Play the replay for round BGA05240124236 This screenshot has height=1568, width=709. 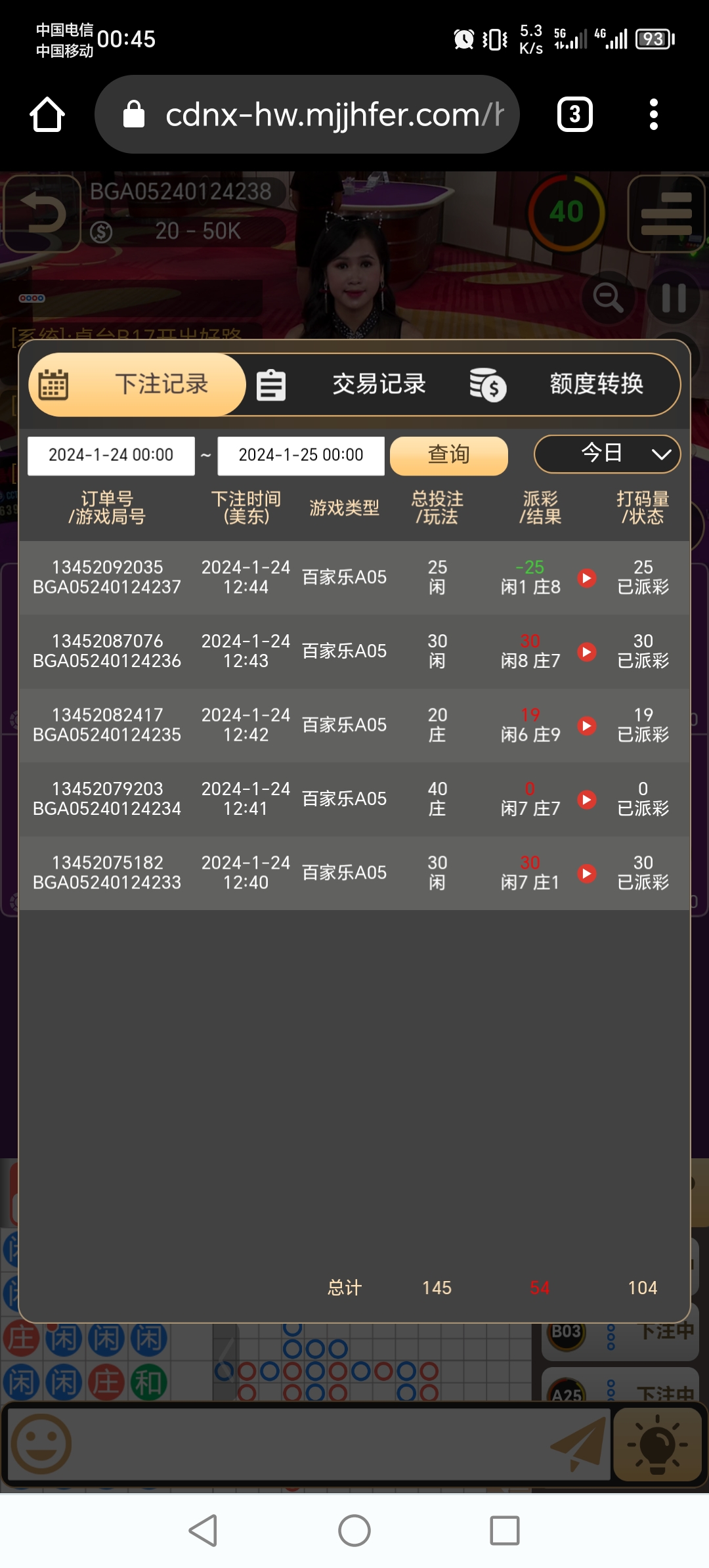click(587, 651)
